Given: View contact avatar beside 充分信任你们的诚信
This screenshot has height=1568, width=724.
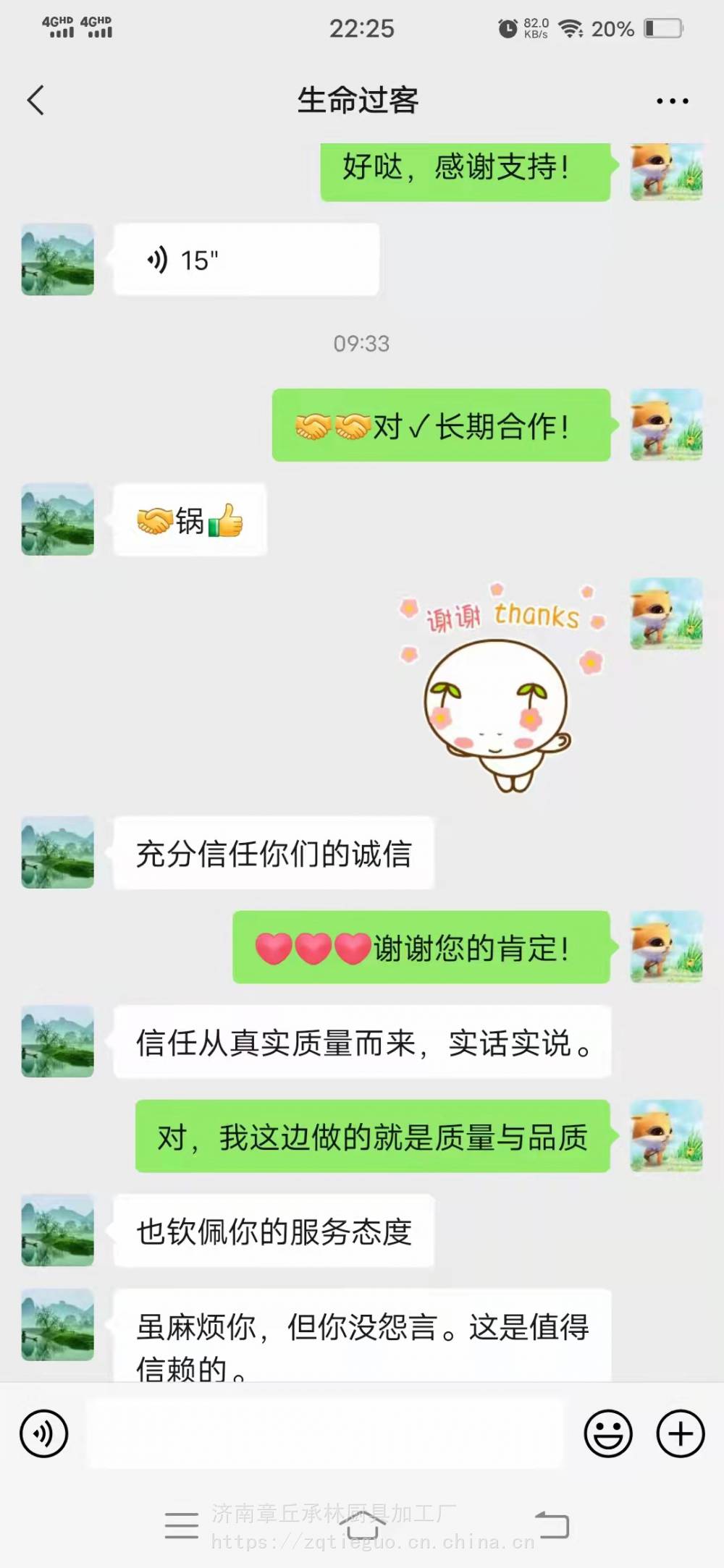Looking at the screenshot, I should (58, 852).
